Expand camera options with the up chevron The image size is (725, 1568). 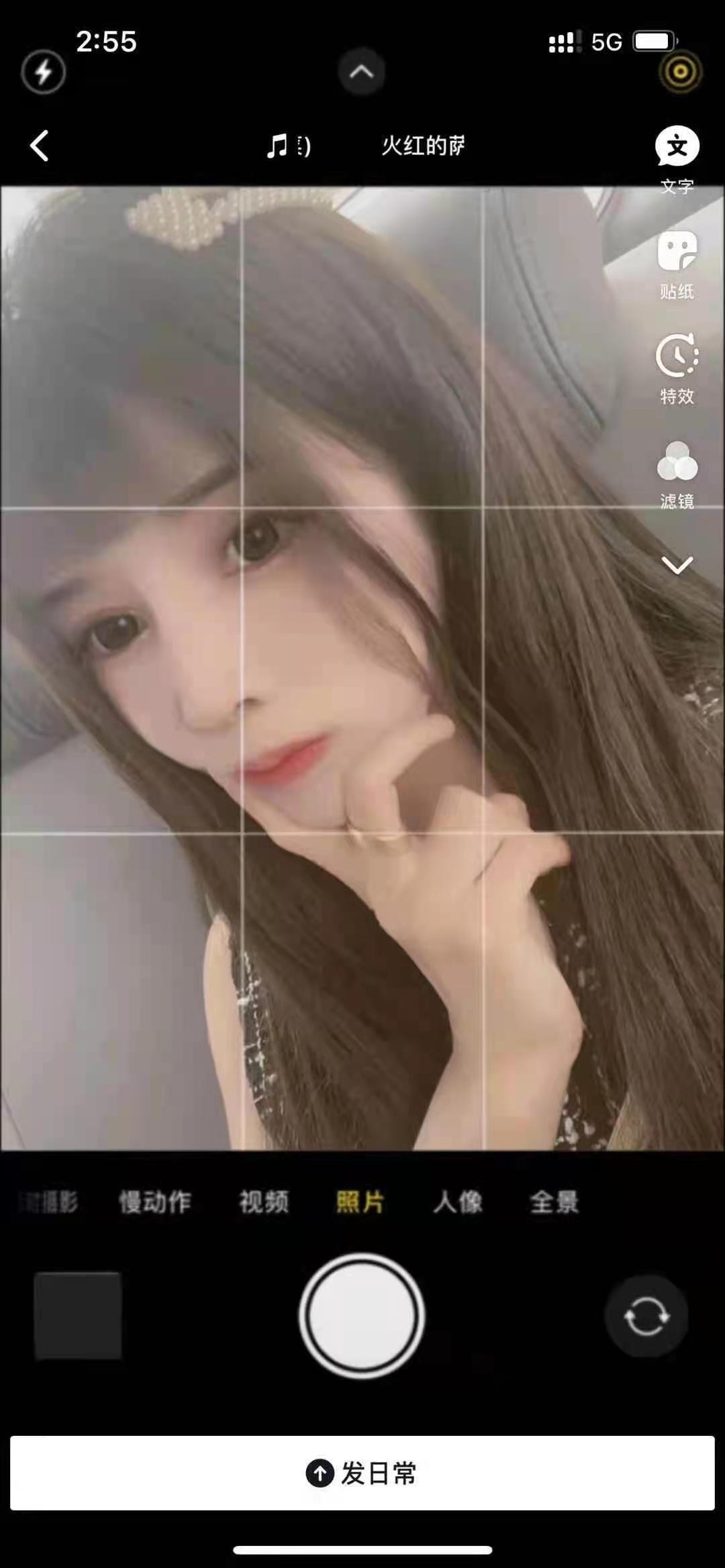coord(361,72)
